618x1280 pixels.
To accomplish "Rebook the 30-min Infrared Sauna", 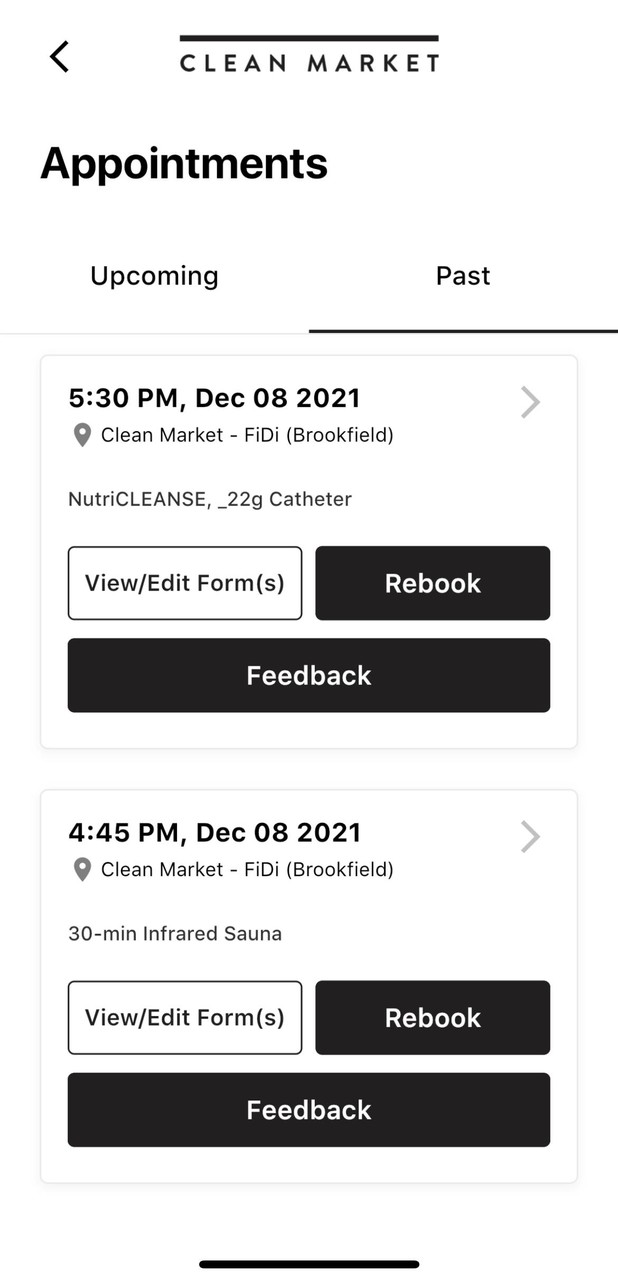I will click(x=433, y=1017).
